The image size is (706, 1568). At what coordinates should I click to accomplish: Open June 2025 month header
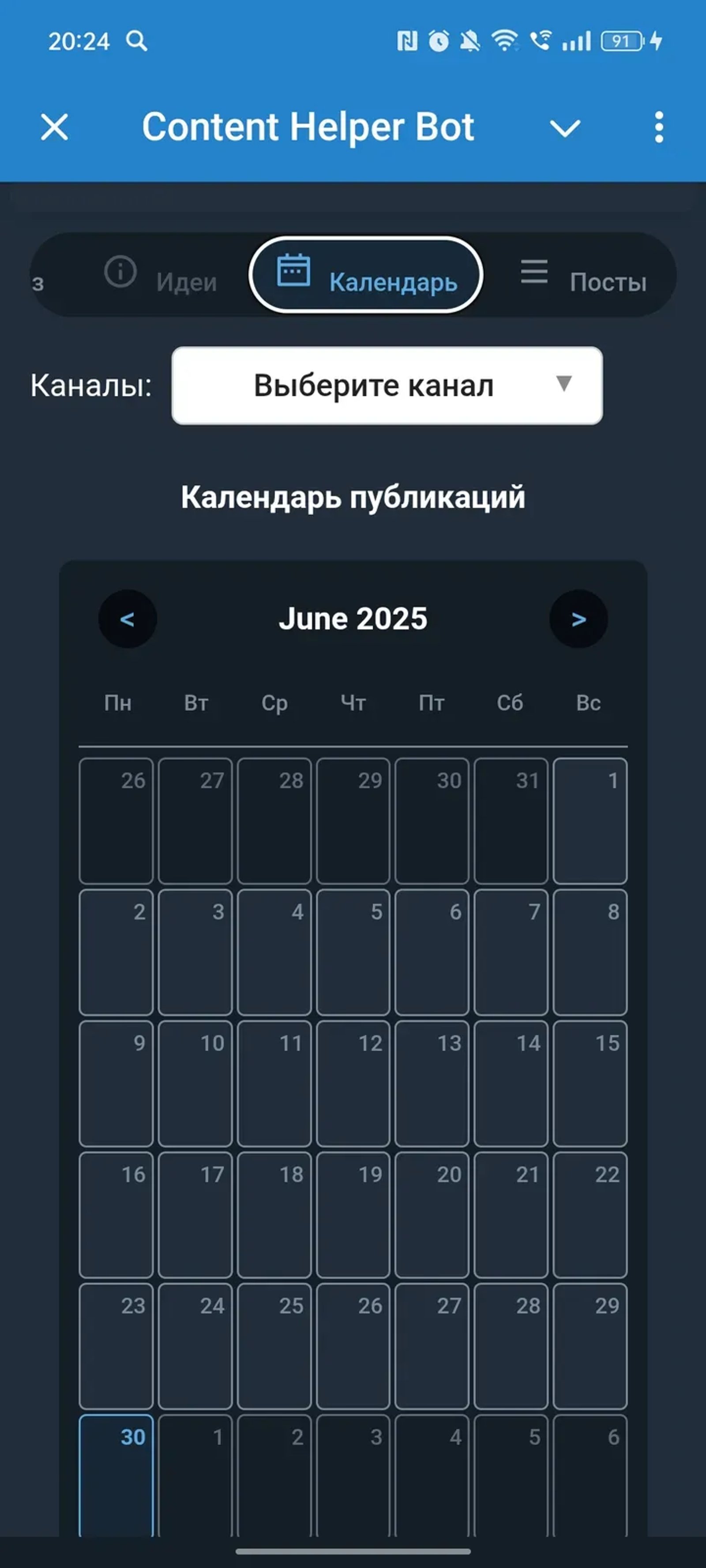tap(353, 619)
